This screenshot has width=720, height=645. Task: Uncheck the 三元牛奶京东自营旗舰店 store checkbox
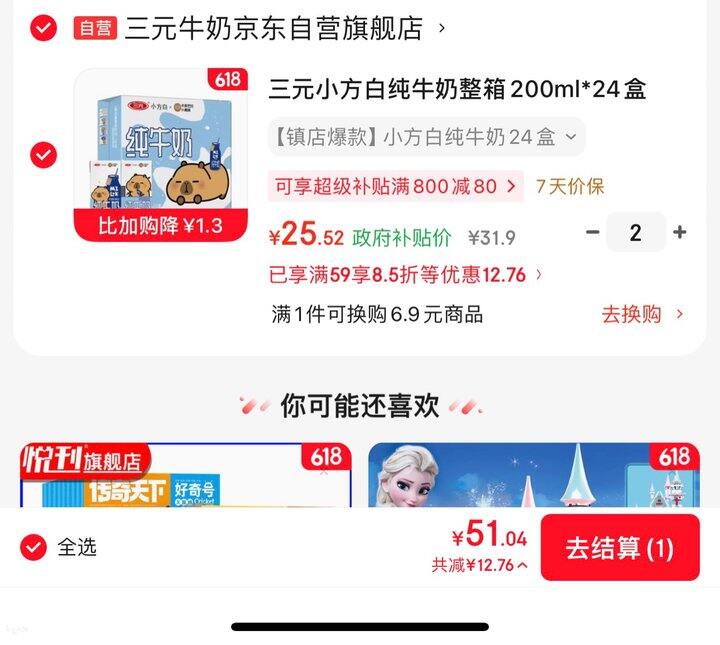coord(44,28)
